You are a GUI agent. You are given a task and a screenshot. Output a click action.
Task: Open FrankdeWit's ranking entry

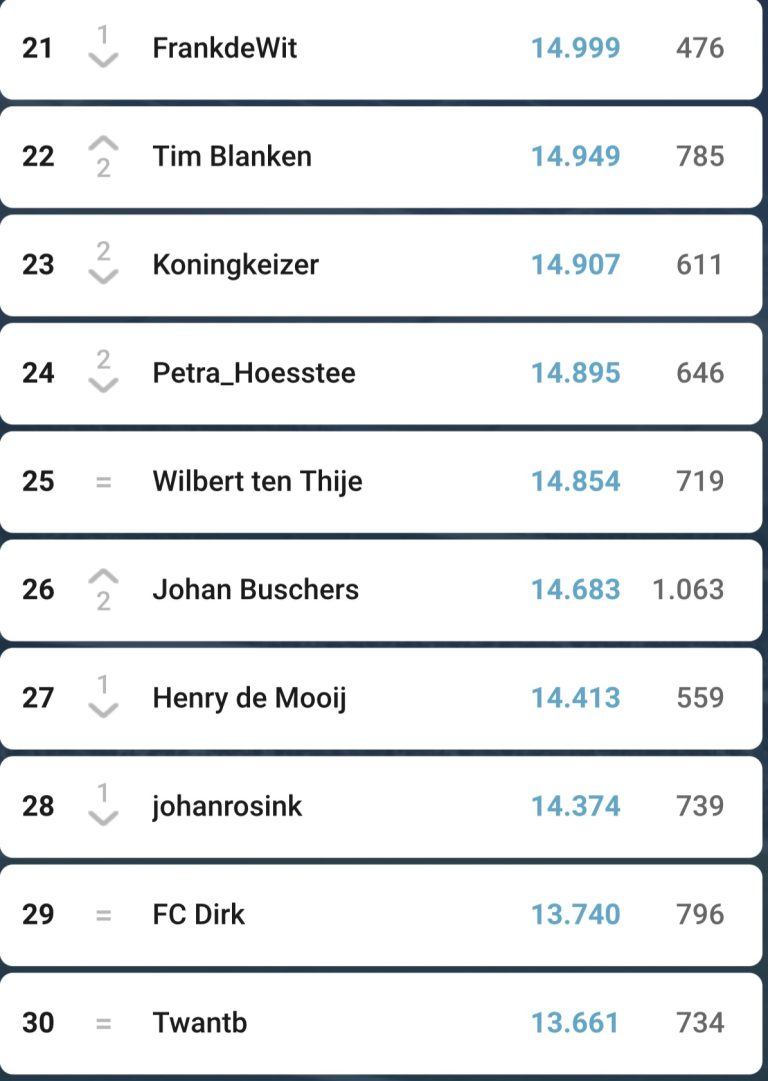click(225, 48)
